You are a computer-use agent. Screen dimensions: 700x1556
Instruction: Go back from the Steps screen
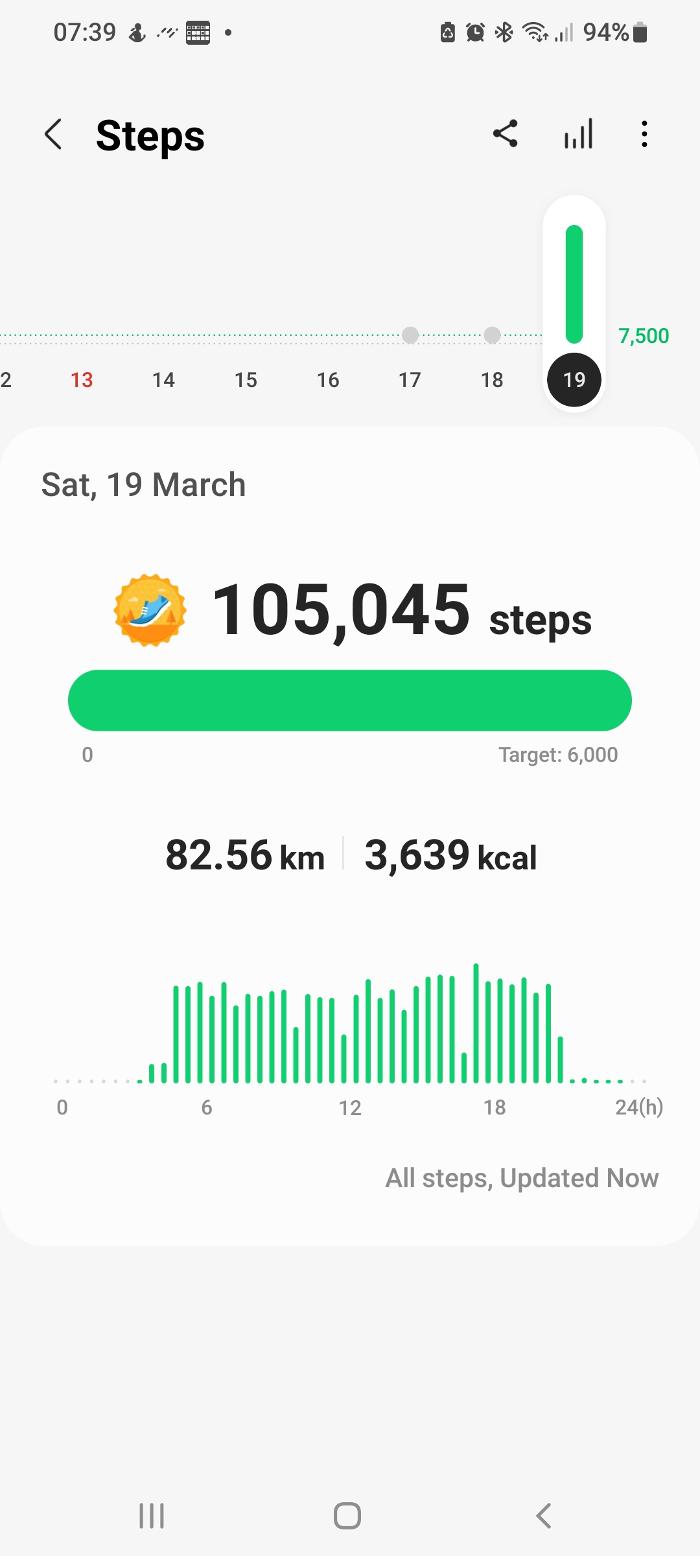click(x=54, y=134)
